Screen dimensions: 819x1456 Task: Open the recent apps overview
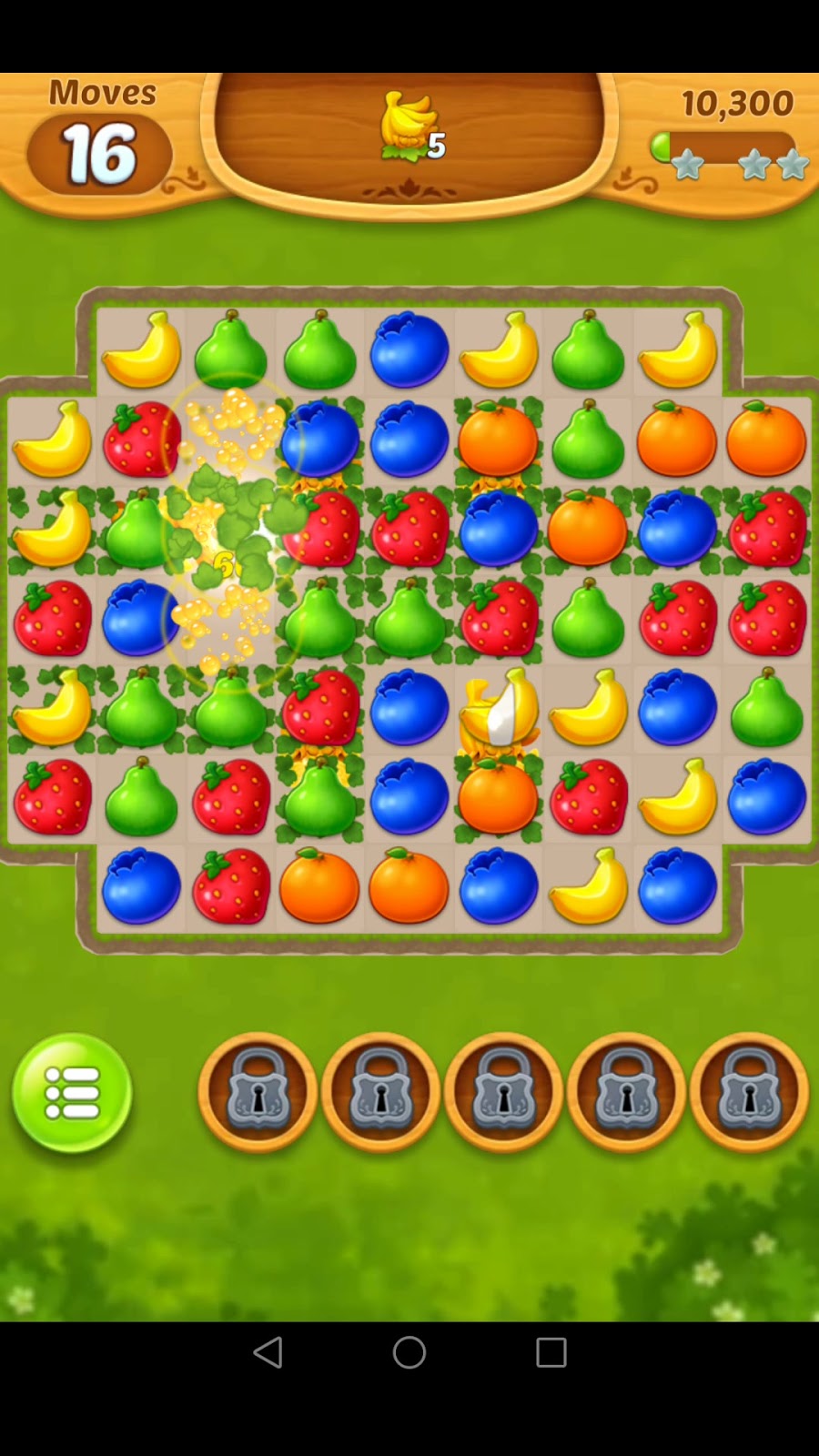tap(551, 1352)
